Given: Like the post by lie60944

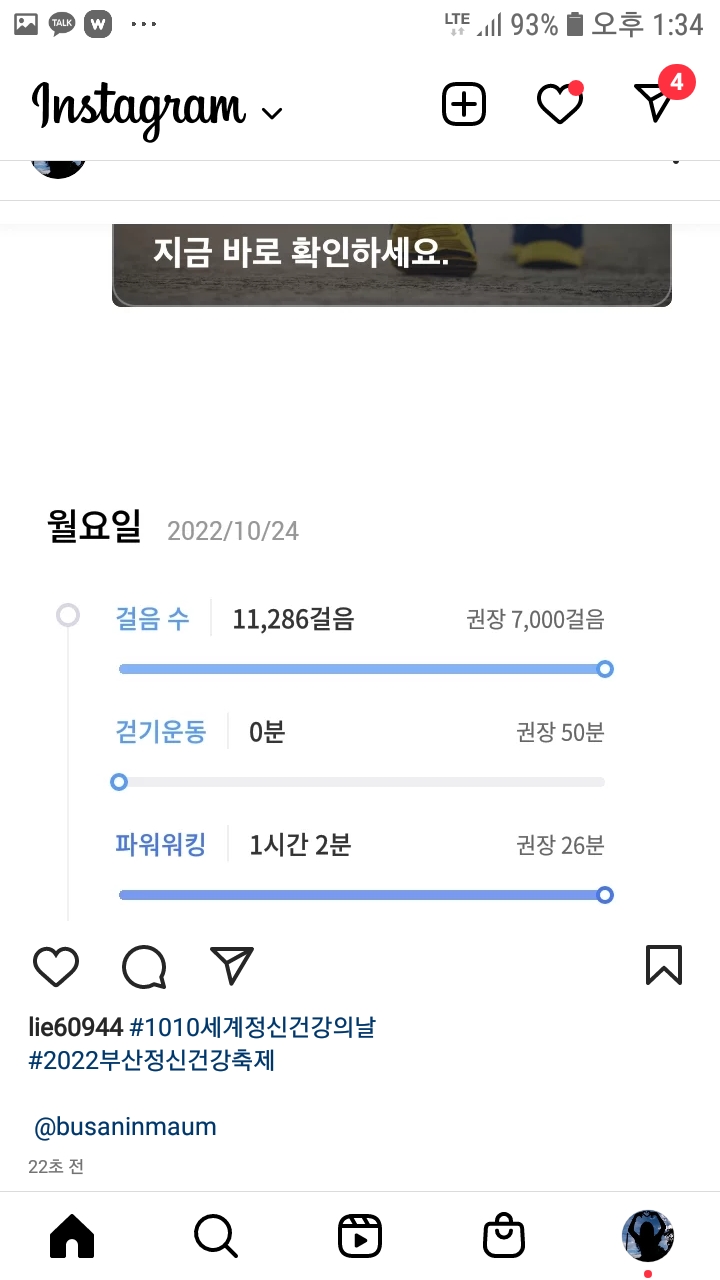Looking at the screenshot, I should [56, 967].
